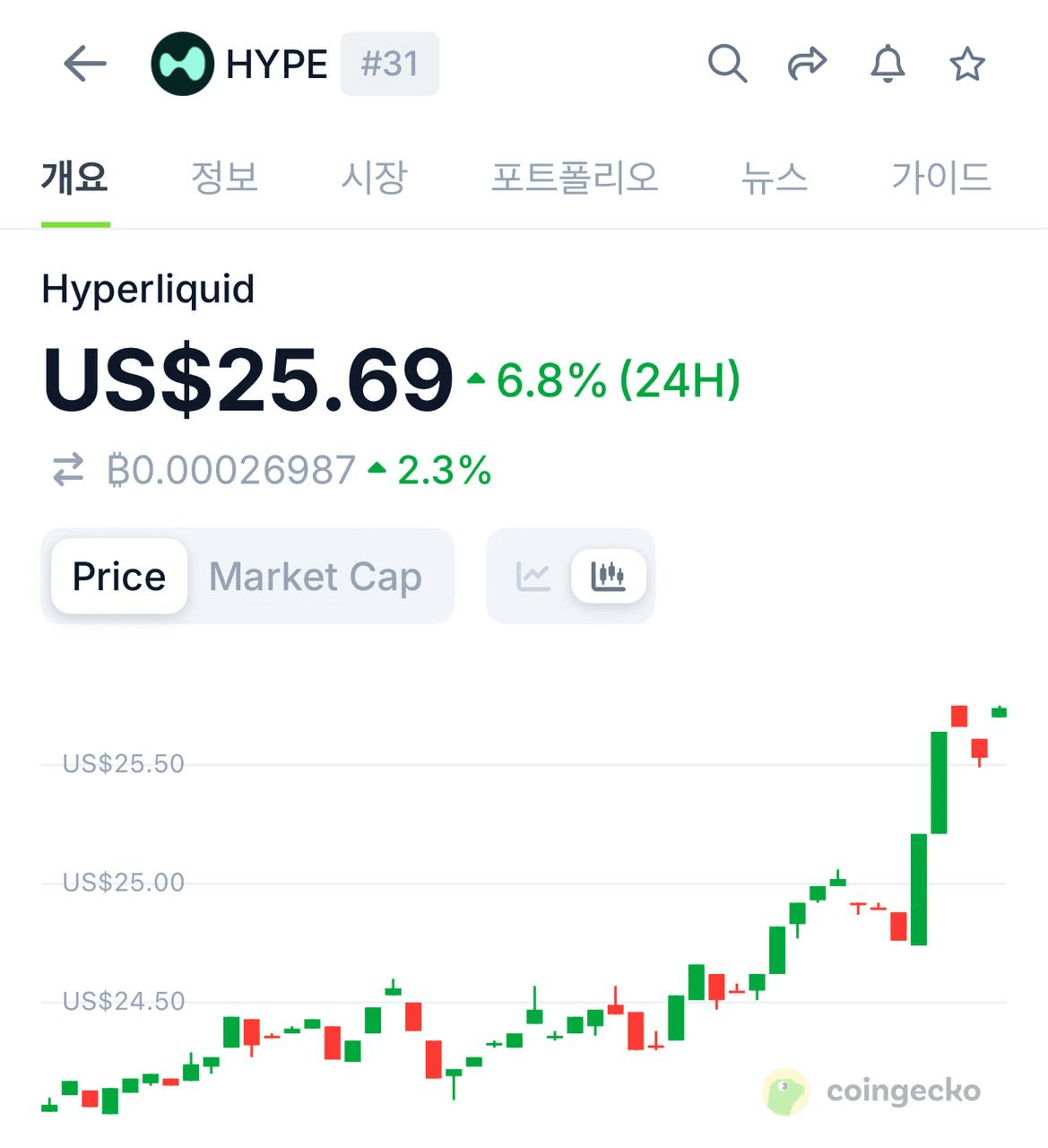Switch to the 시장 tab
This screenshot has width=1048, height=1148.
tap(374, 177)
